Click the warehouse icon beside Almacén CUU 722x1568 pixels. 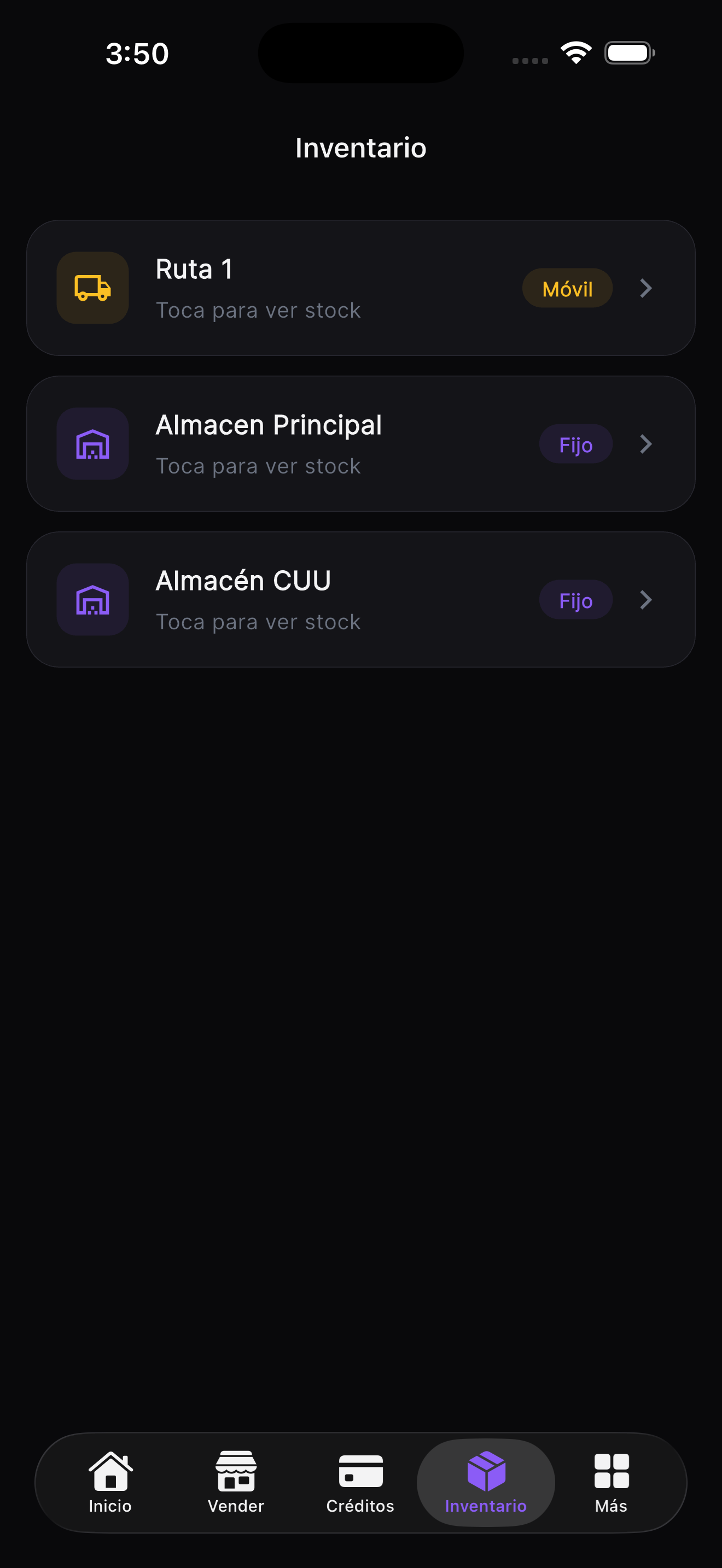coord(92,600)
